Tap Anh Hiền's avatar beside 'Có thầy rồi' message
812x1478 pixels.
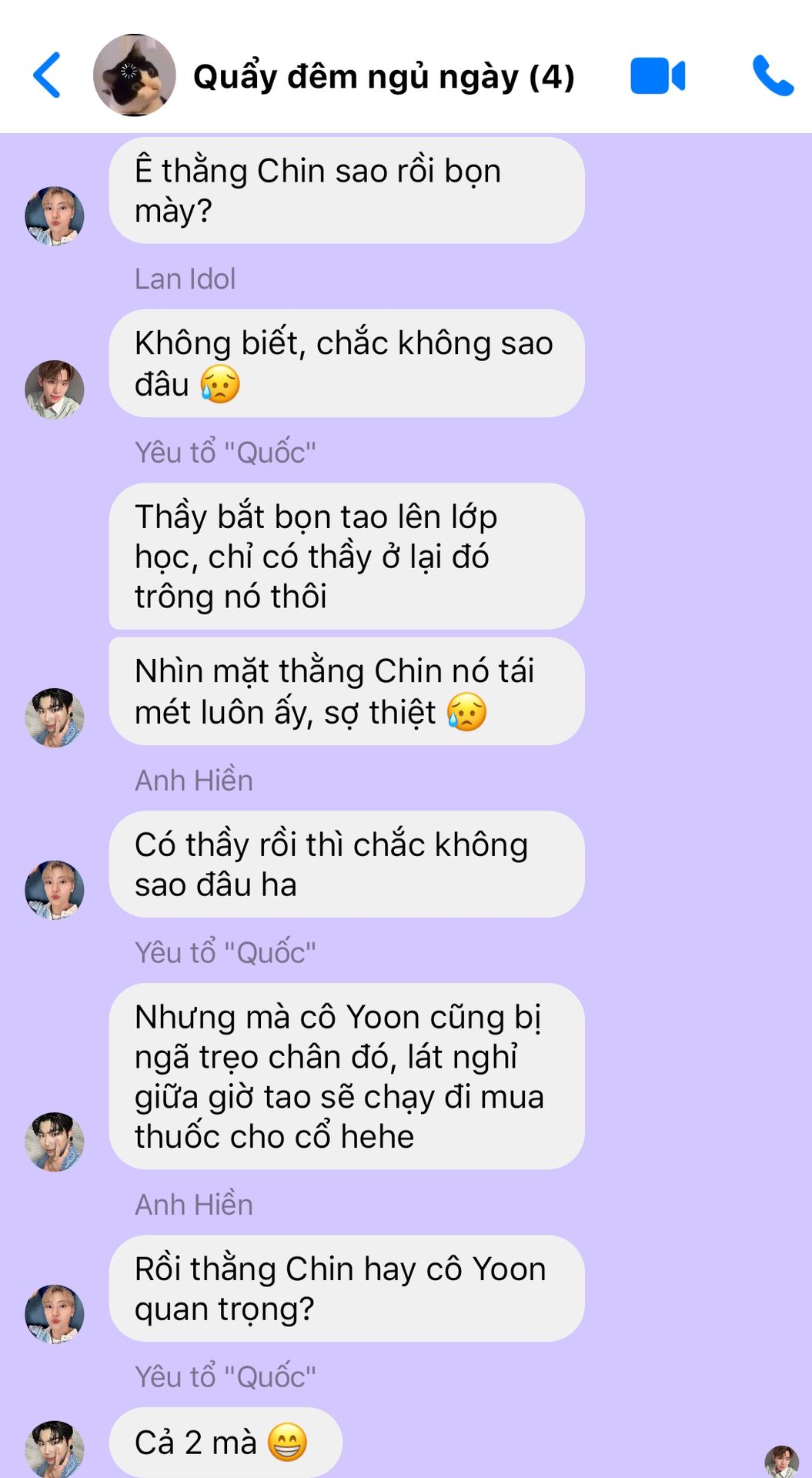pos(55,891)
